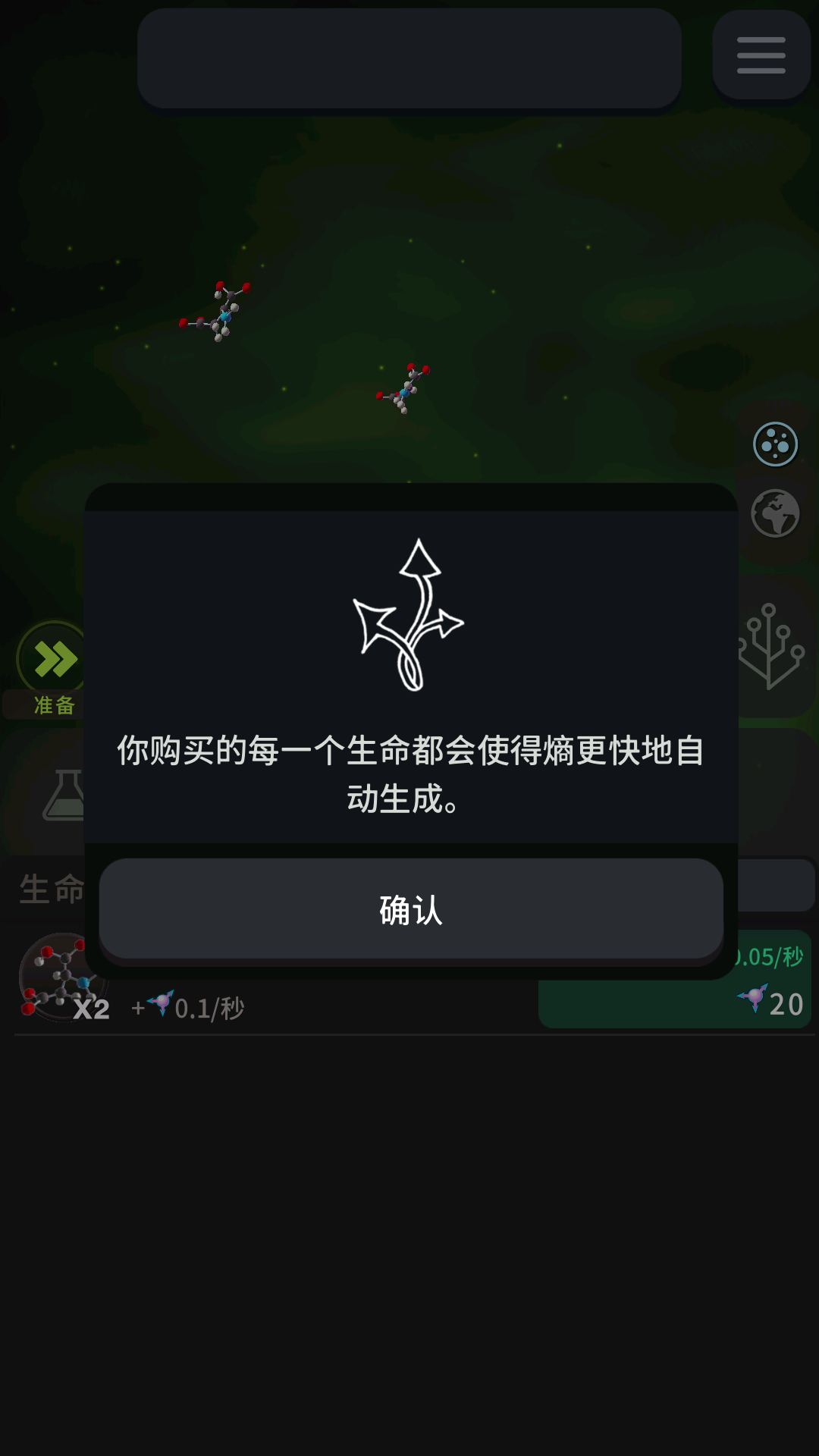Open the cell view icon
819x1456 pixels.
pyautogui.click(x=775, y=444)
